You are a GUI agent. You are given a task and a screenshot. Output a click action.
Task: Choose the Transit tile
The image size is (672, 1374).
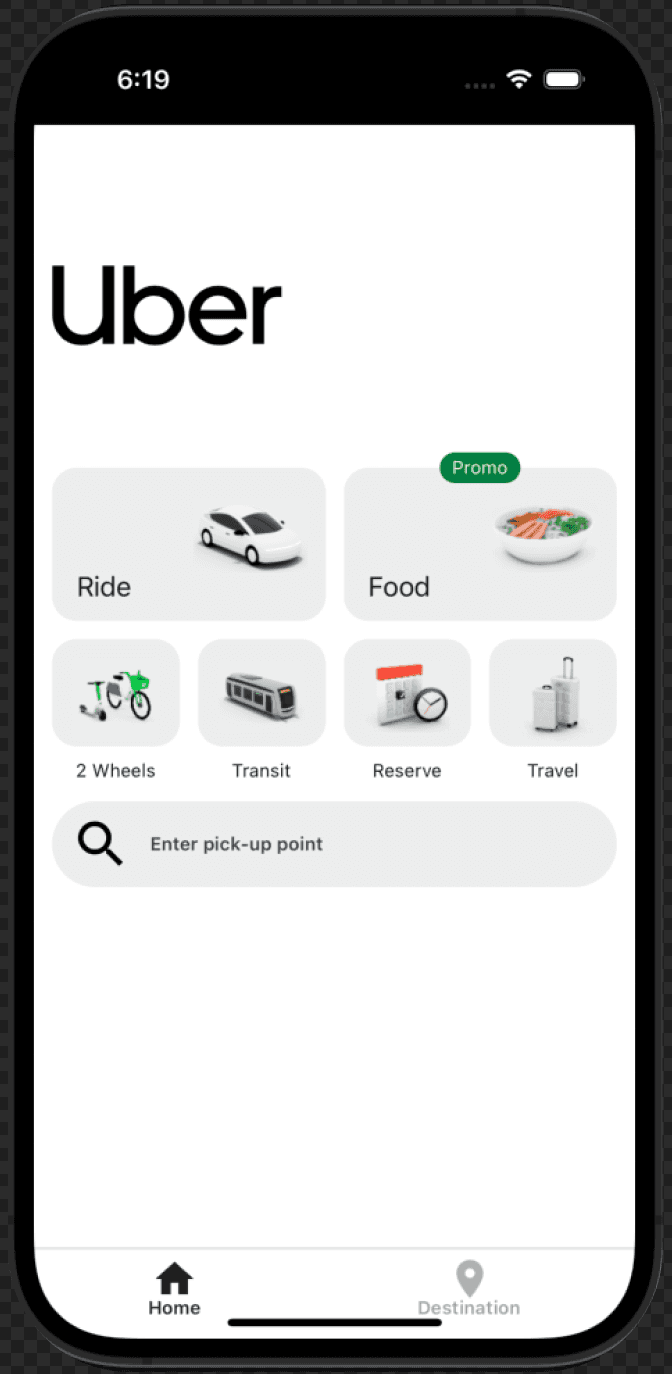tap(261, 693)
